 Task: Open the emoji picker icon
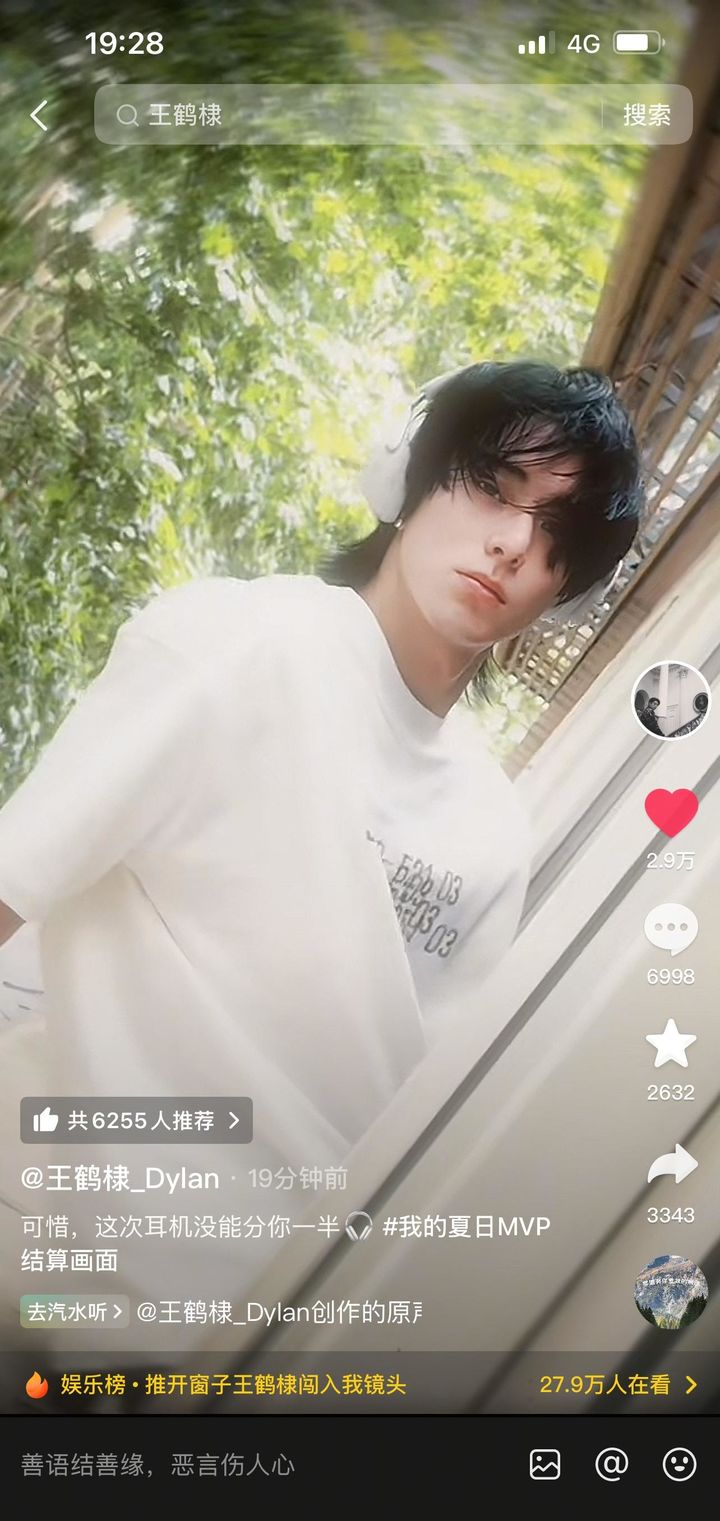(x=679, y=1465)
